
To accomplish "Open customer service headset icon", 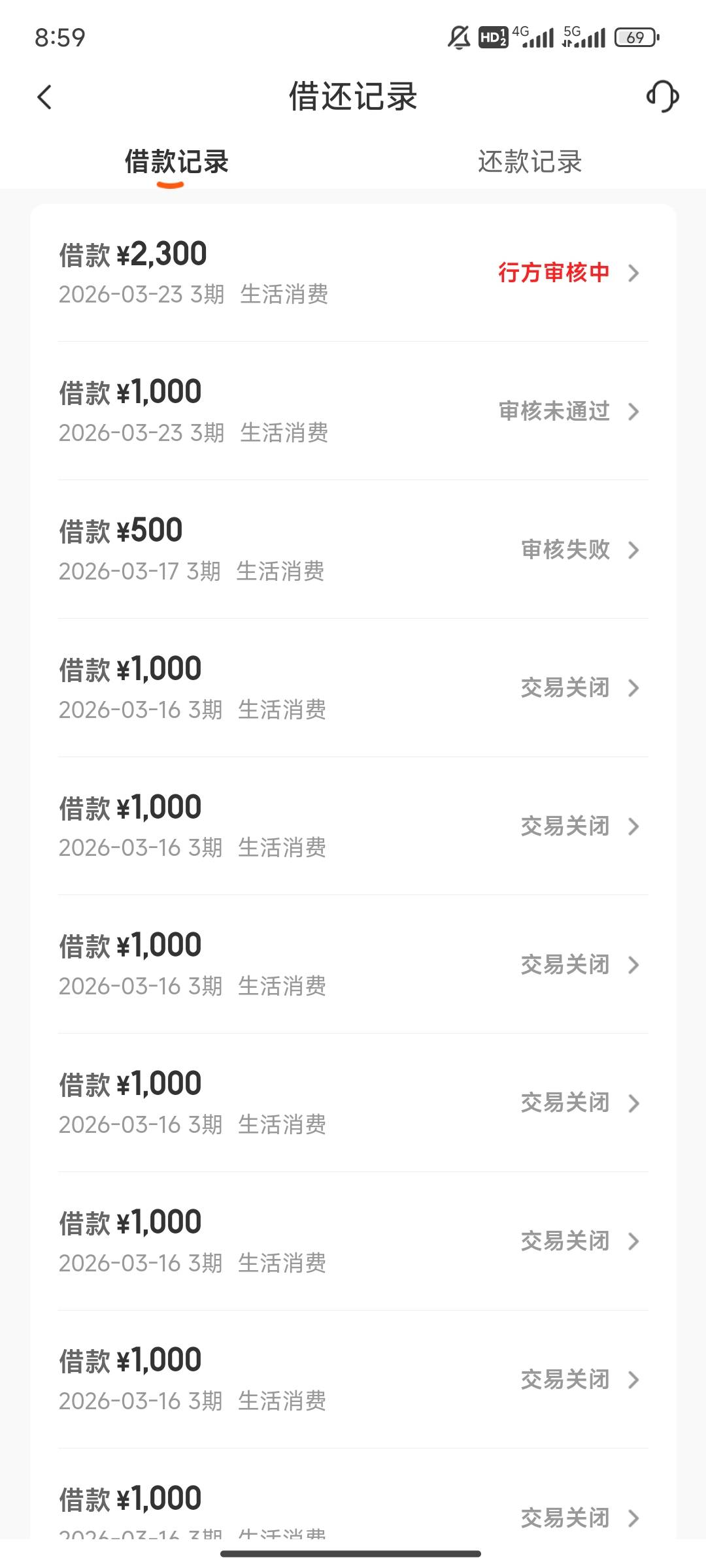I will (662, 97).
